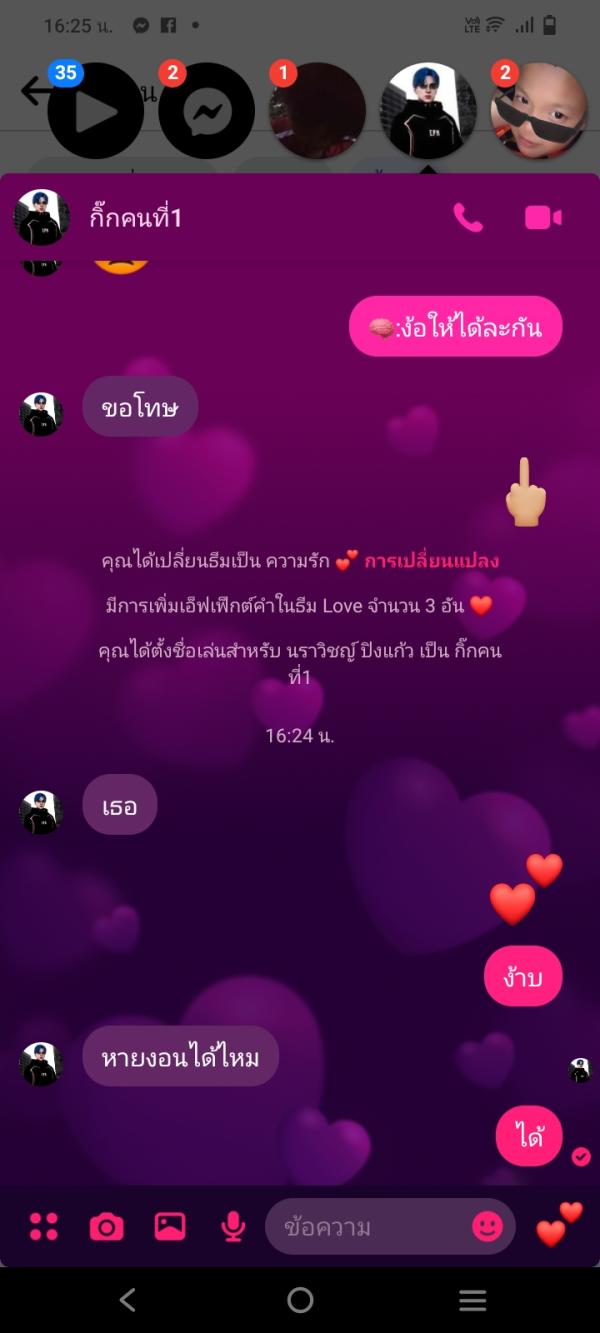Open the Messenger chat head bubble
The width and height of the screenshot is (600, 1333).
coord(206,111)
